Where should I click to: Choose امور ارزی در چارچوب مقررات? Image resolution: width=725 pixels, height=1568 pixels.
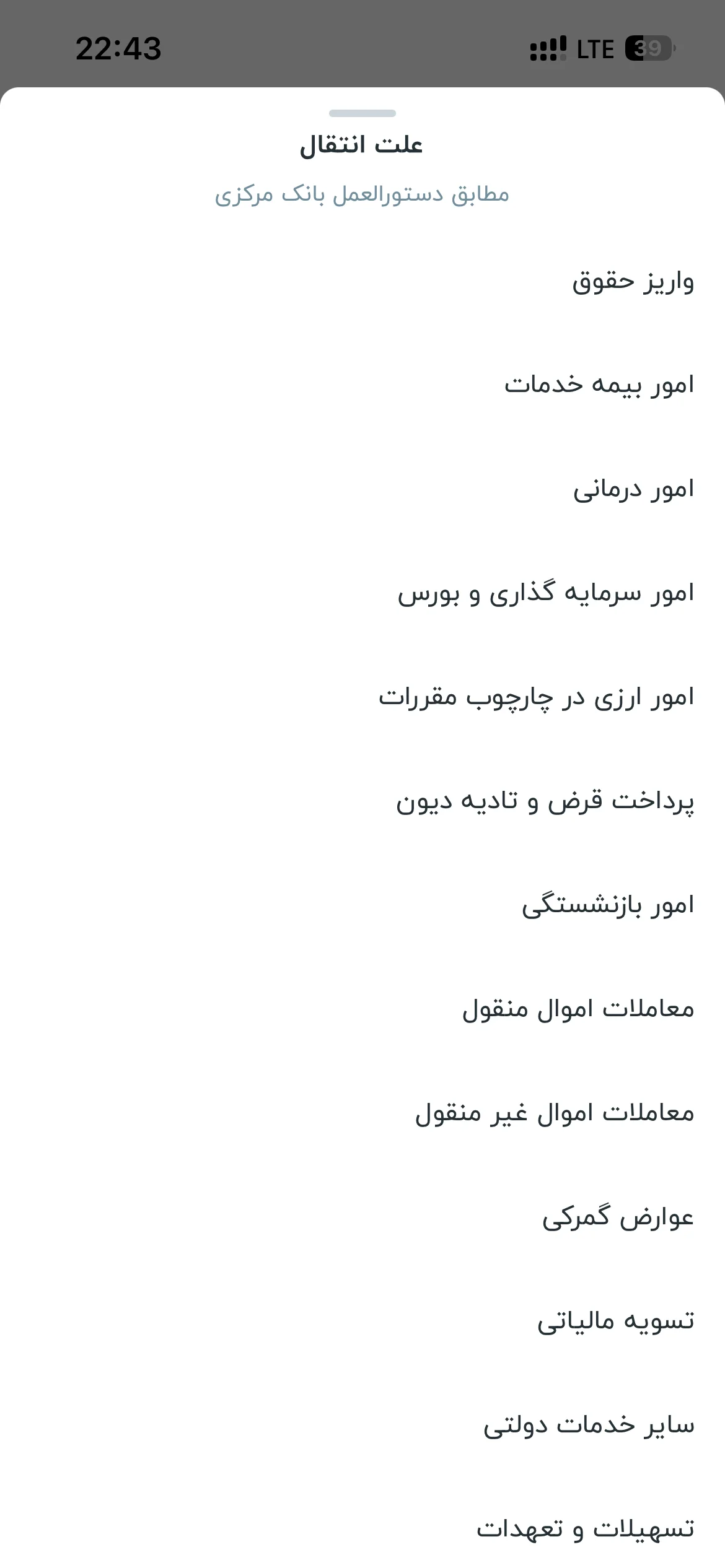(362, 699)
